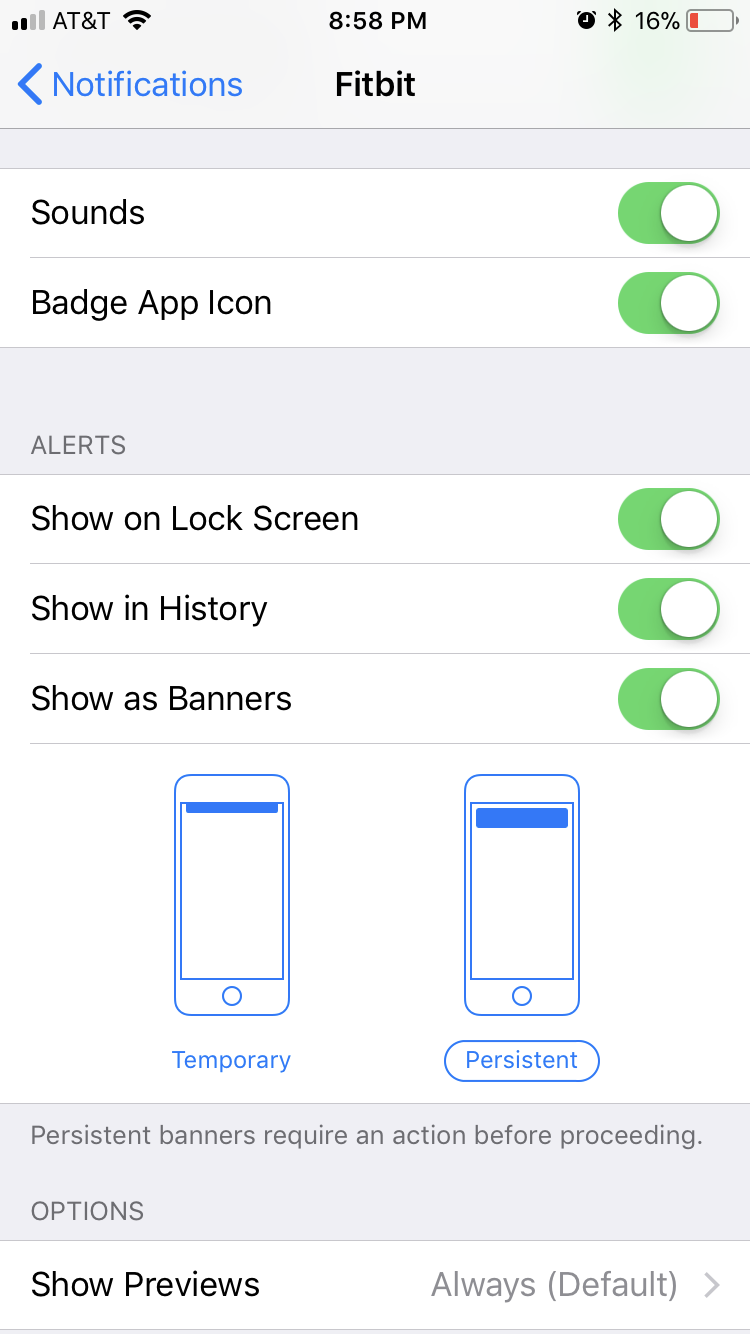The width and height of the screenshot is (750, 1334).
Task: Choose the Persistent banner style
Action: [521, 920]
